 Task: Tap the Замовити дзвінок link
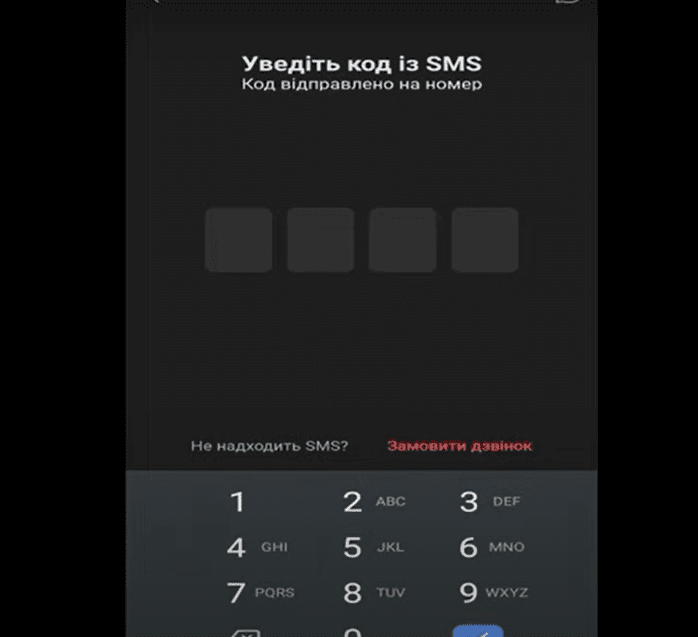(460, 446)
